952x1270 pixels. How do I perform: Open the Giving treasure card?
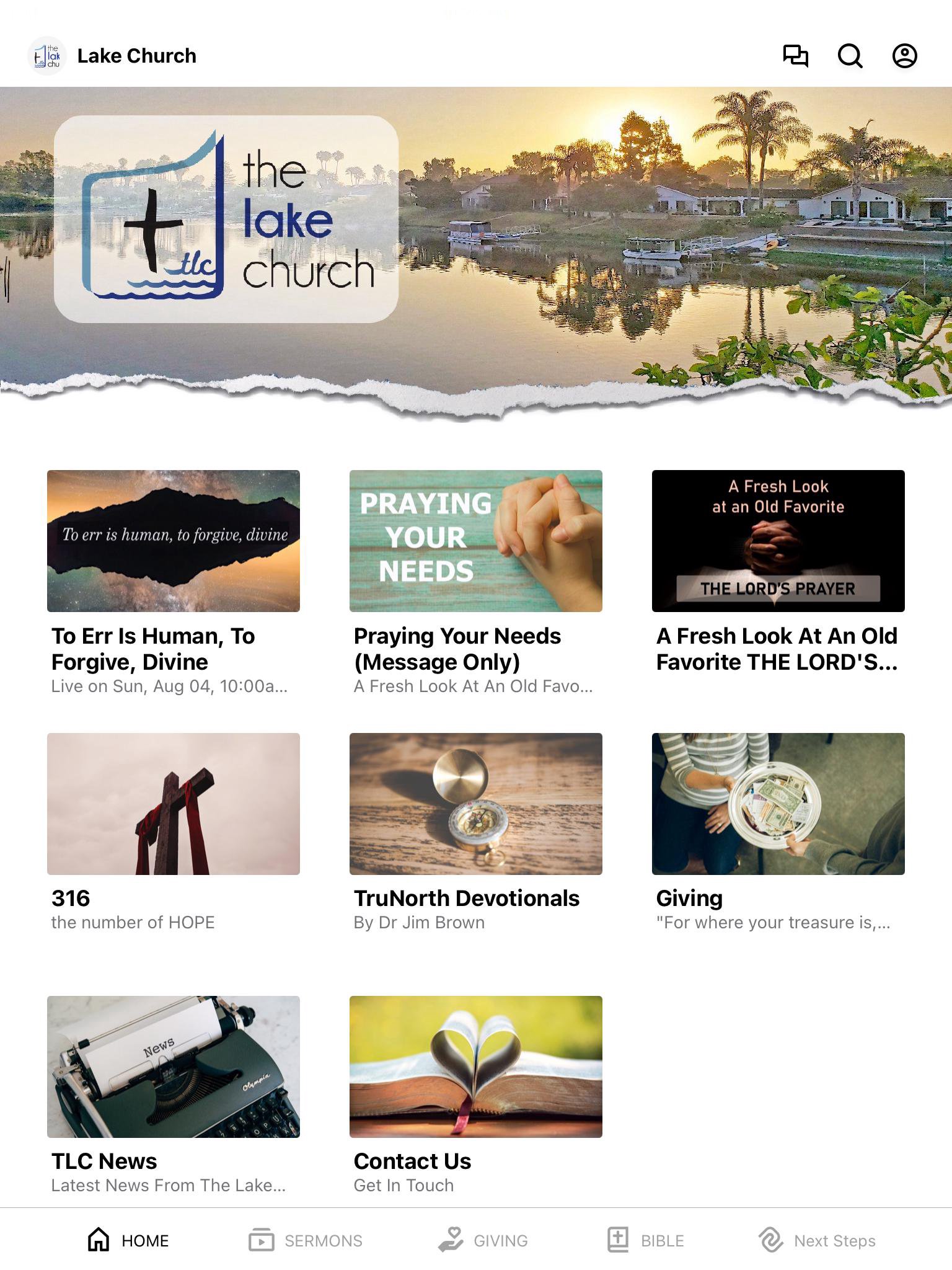[x=778, y=804]
